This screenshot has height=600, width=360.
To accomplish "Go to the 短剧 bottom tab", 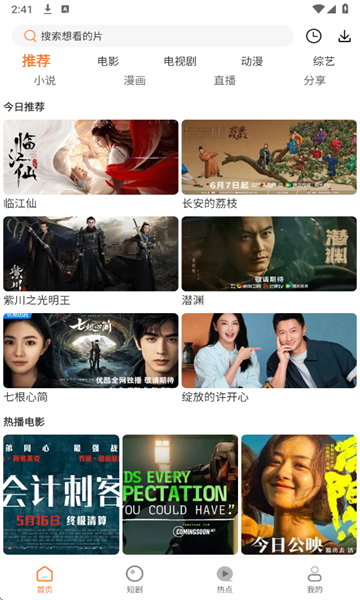I will click(x=135, y=579).
